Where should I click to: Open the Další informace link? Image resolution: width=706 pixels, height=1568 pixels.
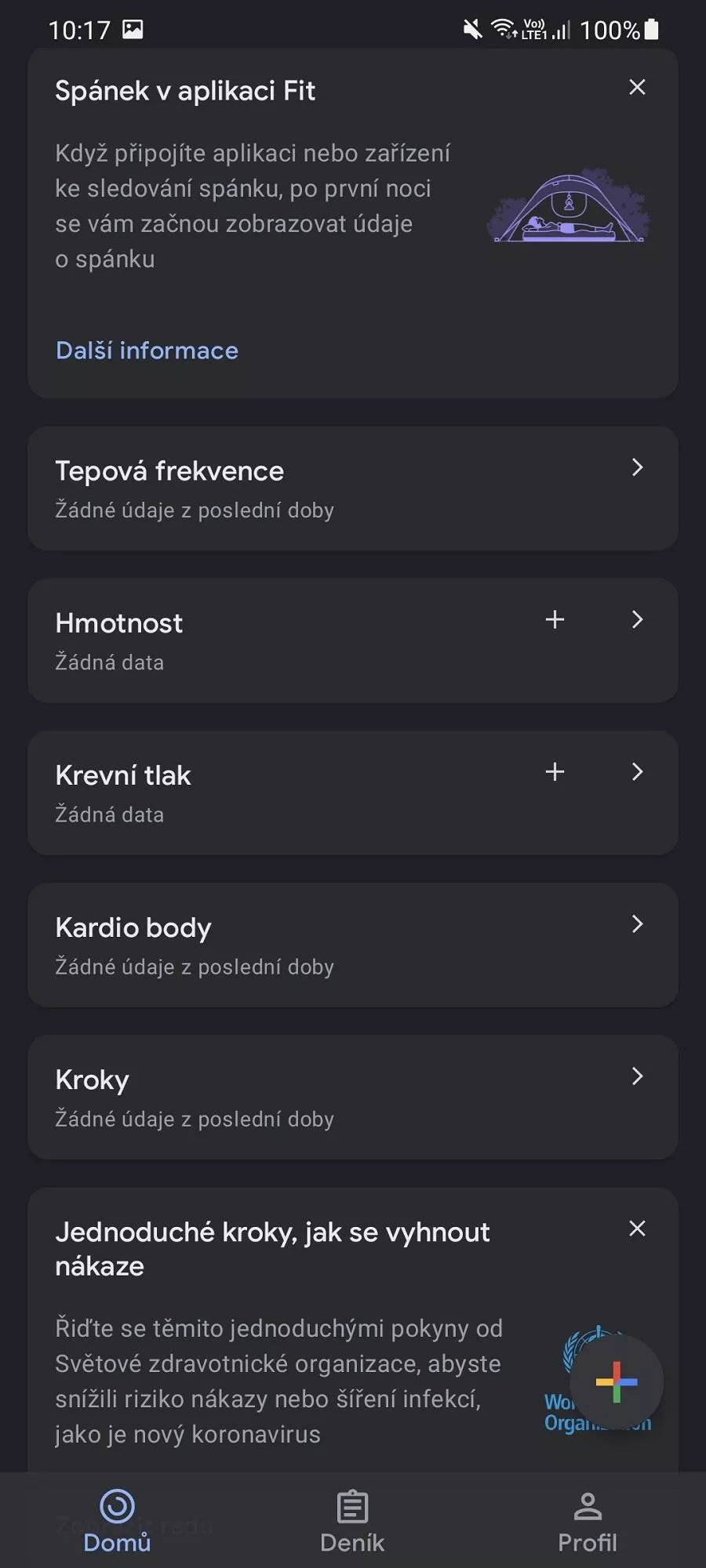point(147,350)
